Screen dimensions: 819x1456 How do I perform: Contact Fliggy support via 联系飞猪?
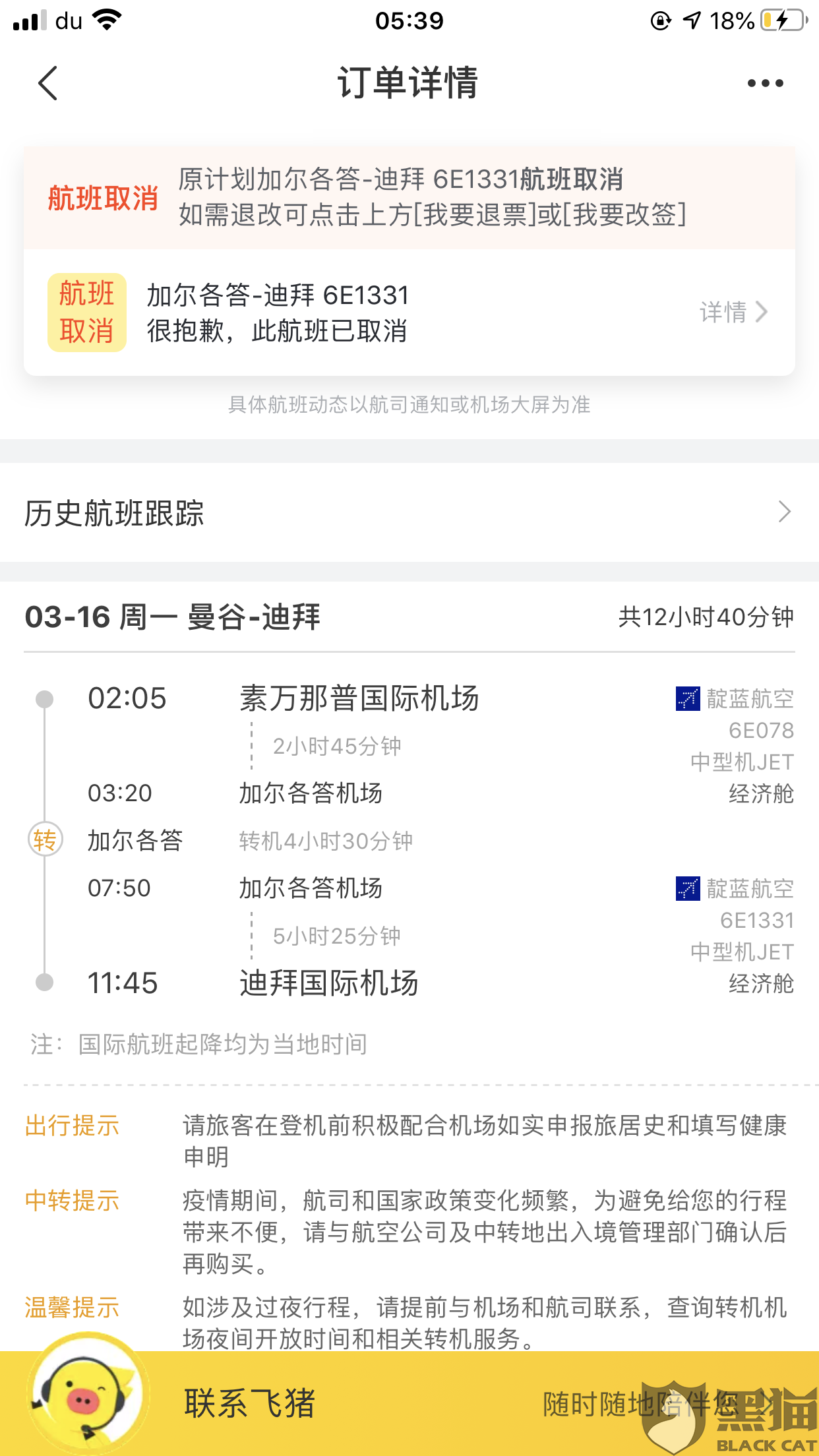(249, 1403)
